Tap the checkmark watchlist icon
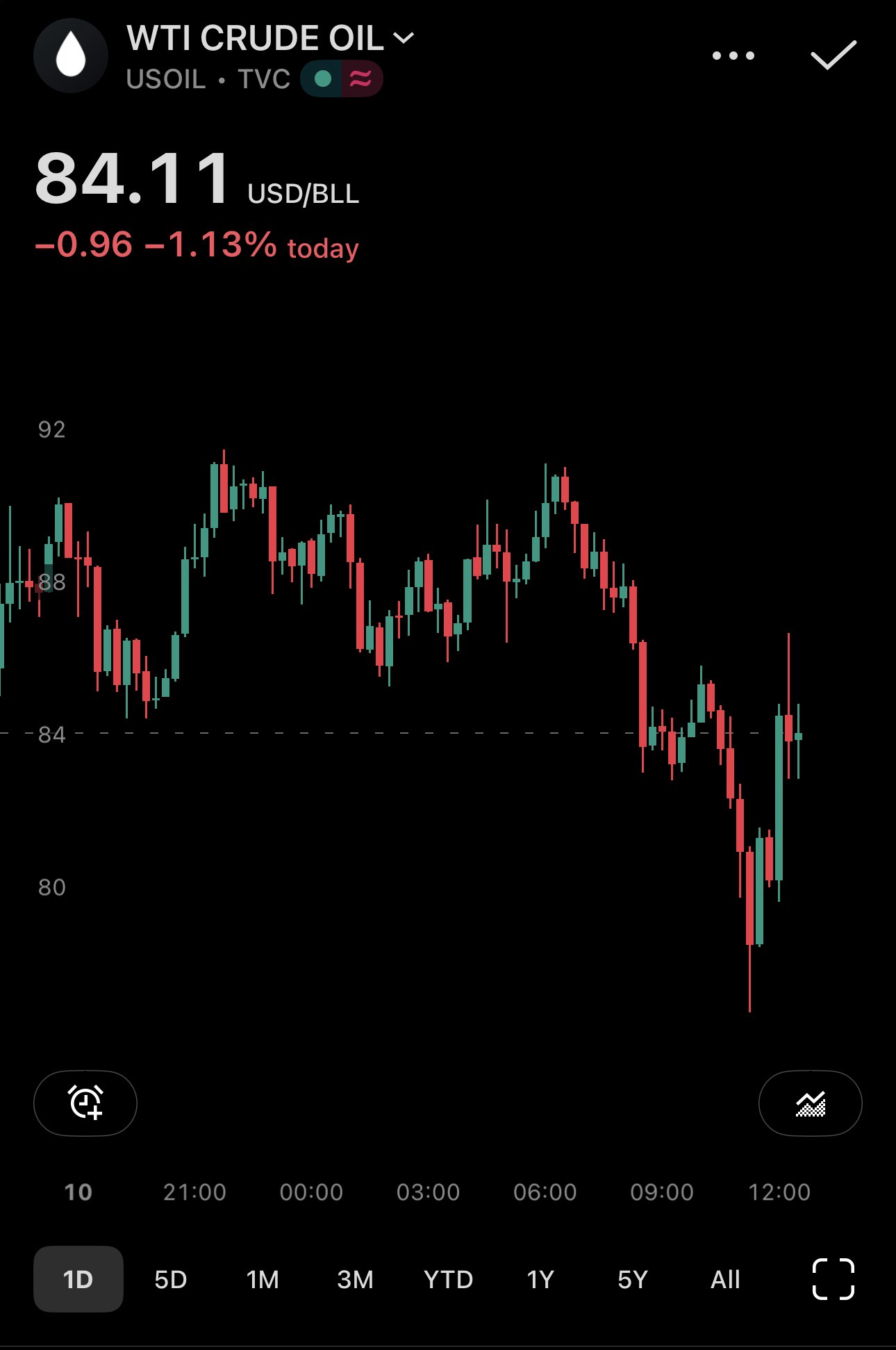The height and width of the screenshot is (1350, 896). [833, 56]
